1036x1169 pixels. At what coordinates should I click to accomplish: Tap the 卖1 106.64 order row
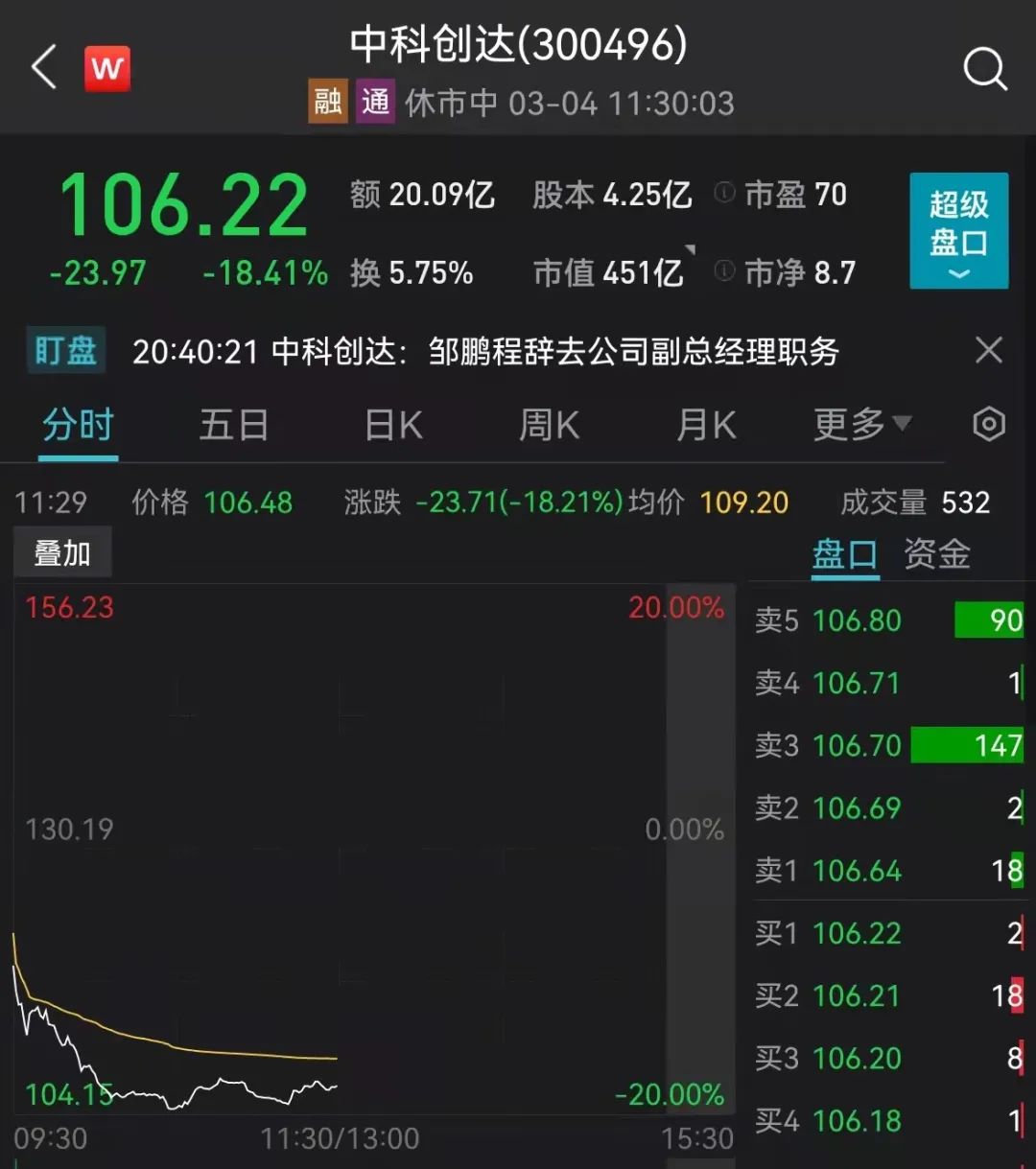click(x=888, y=871)
